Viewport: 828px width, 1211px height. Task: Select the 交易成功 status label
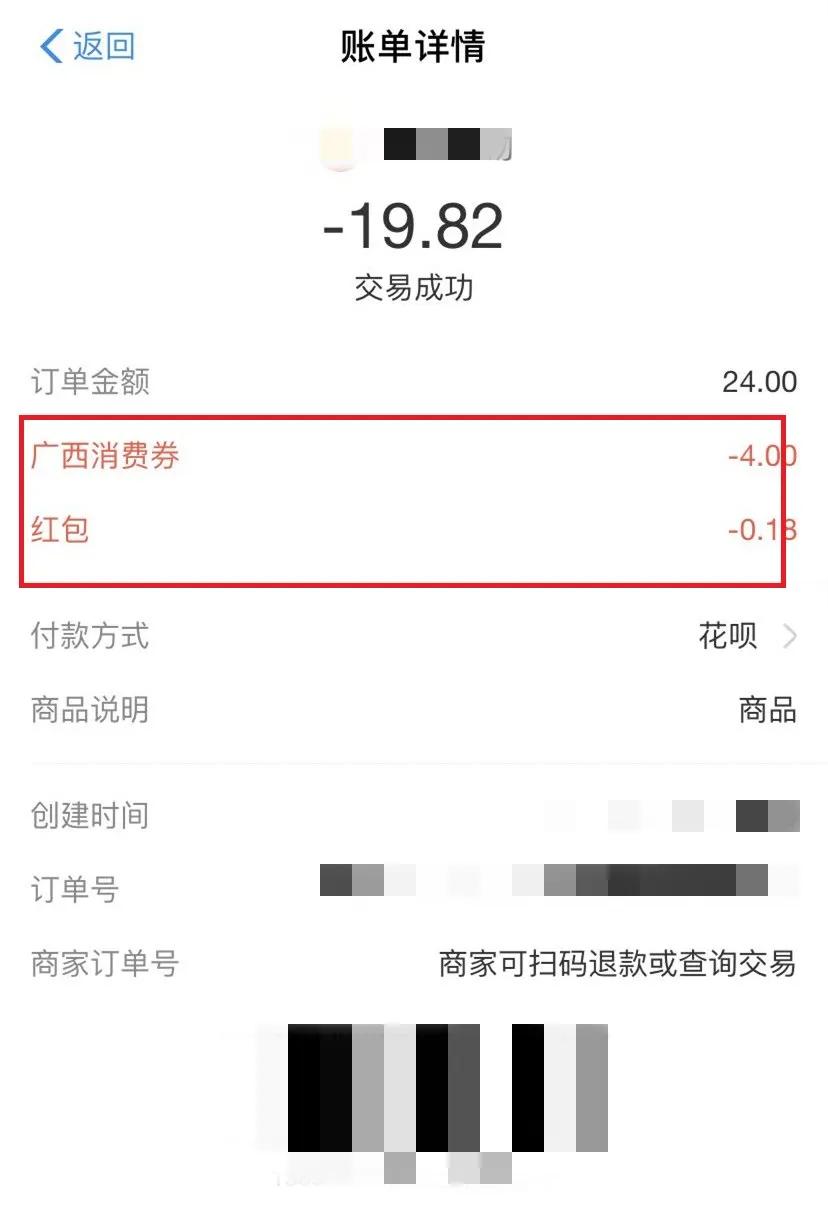pyautogui.click(x=414, y=288)
